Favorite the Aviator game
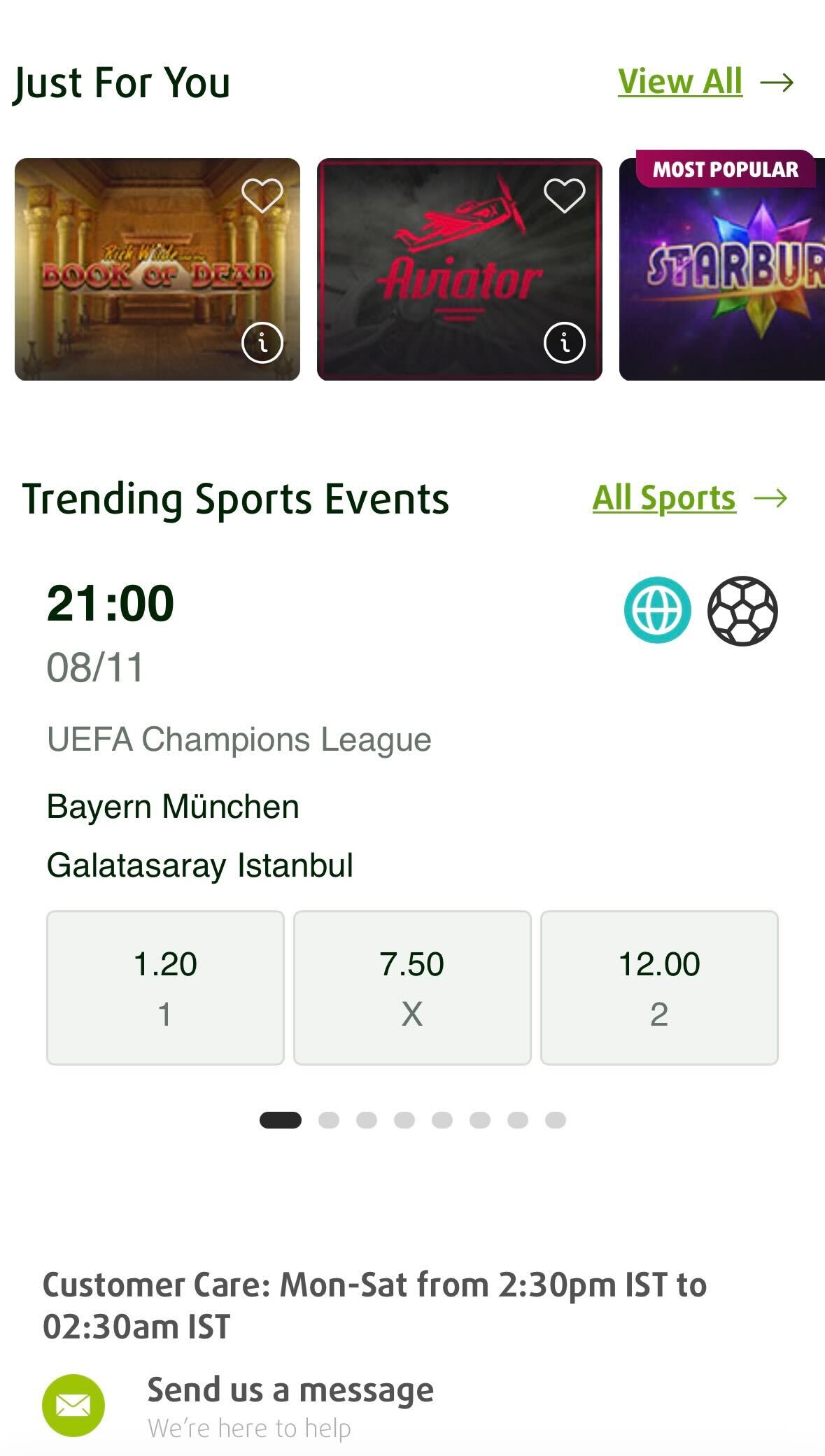 (x=565, y=195)
